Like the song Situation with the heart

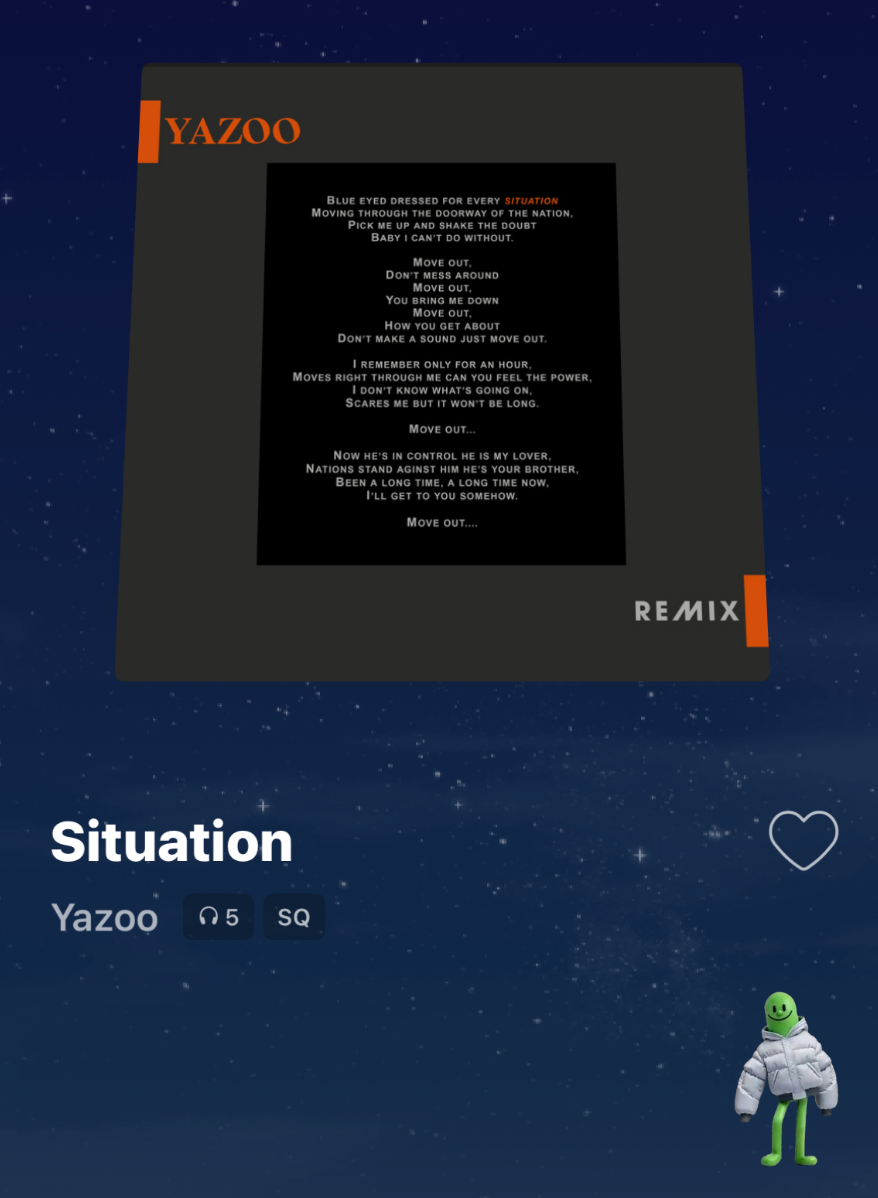pos(803,840)
